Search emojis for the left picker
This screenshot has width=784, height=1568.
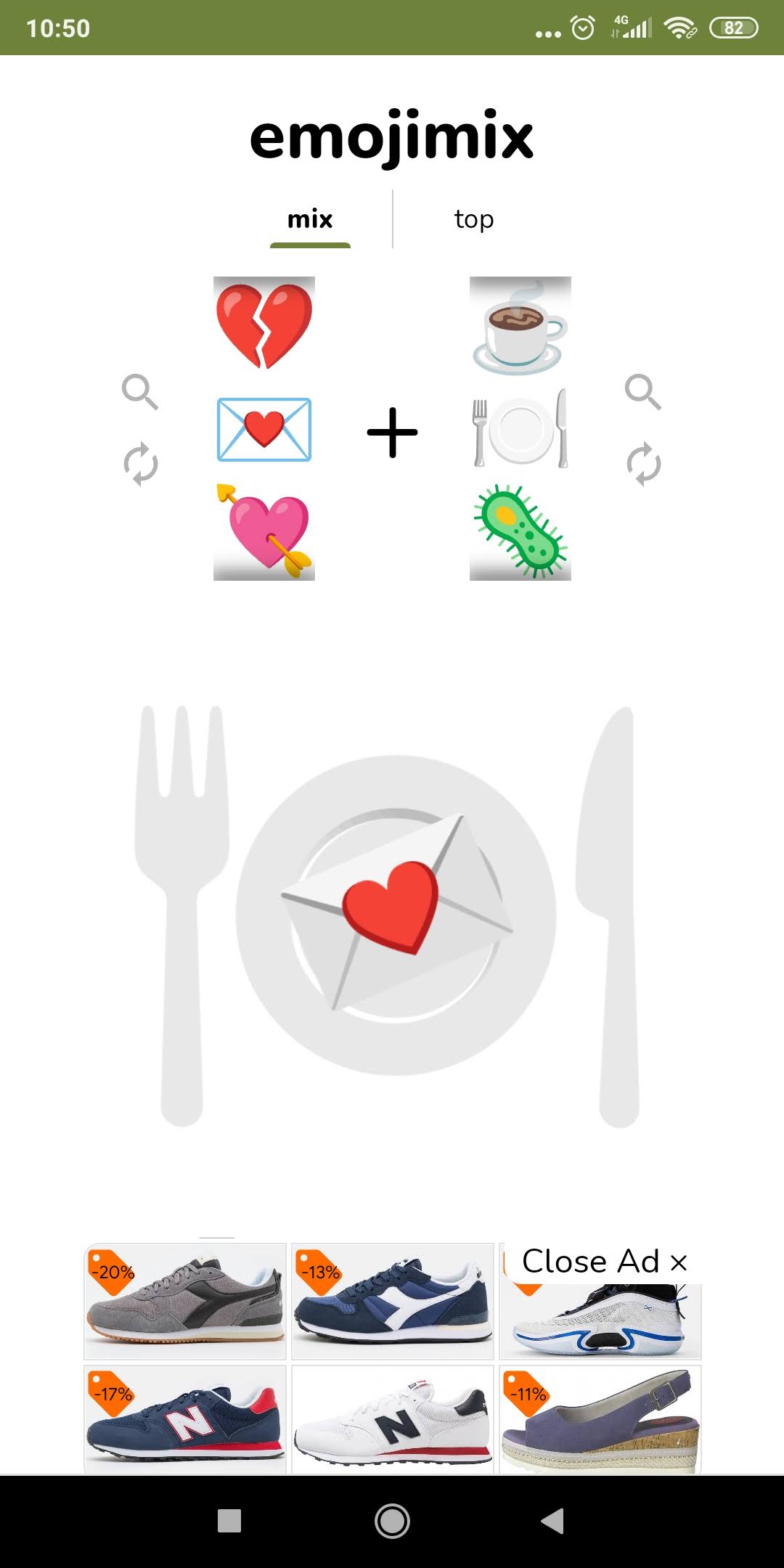coord(140,392)
